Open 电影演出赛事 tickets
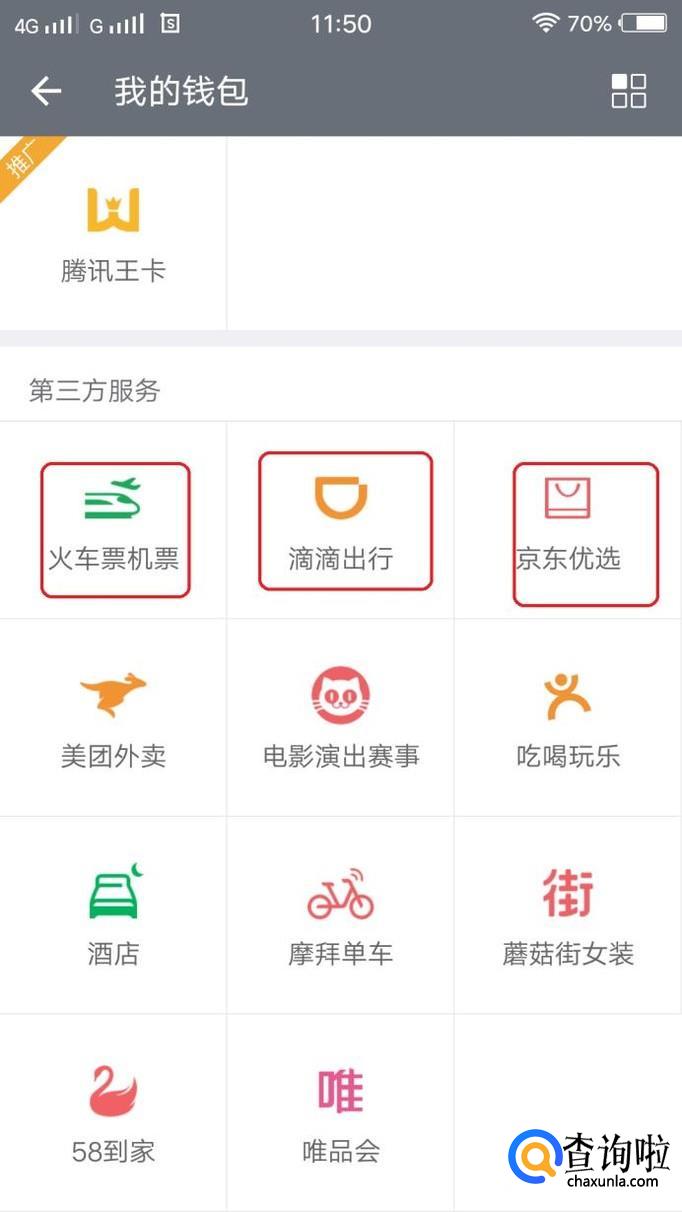Screen dimensions: 682x1212 [x=341, y=718]
